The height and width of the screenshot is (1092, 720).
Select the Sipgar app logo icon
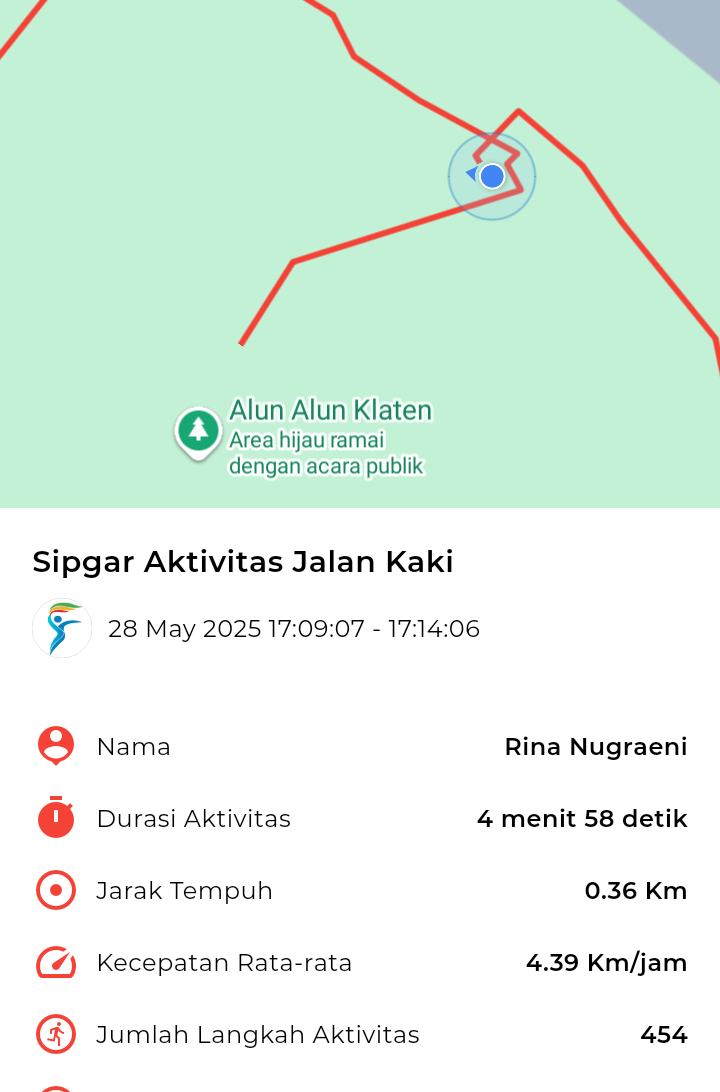(x=61, y=628)
